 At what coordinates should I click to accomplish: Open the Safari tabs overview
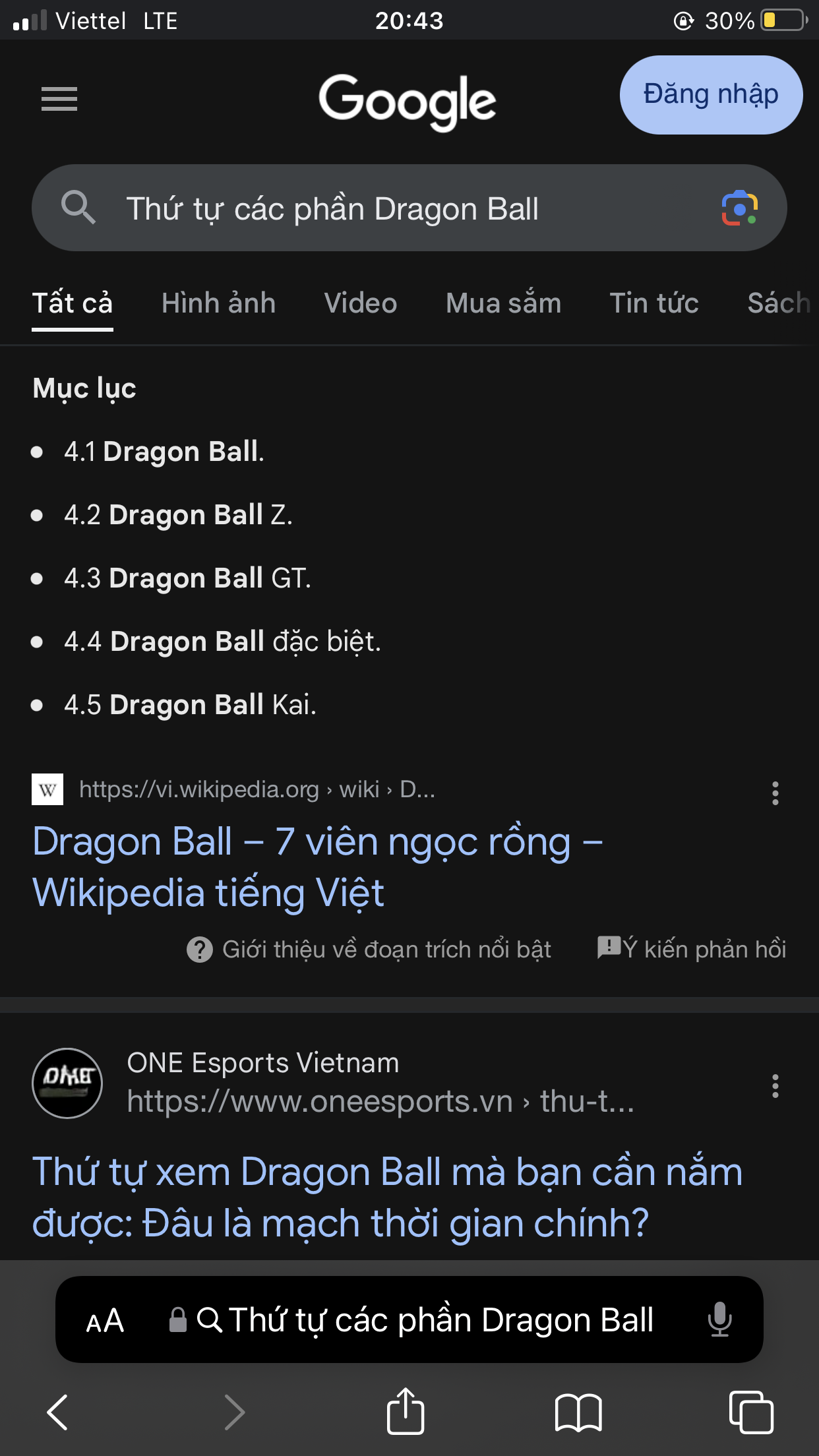coord(751,1412)
